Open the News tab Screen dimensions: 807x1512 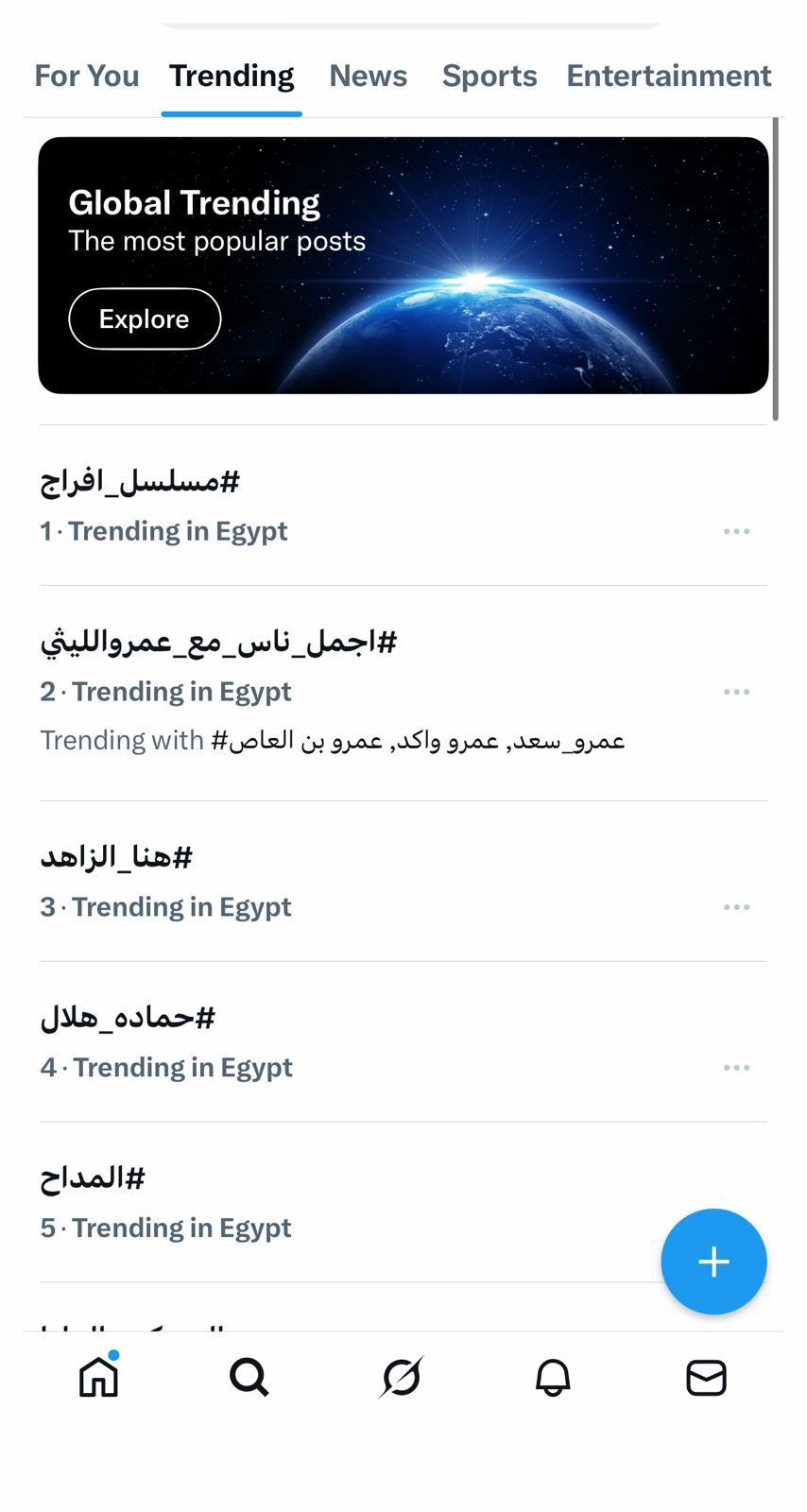[x=368, y=76]
